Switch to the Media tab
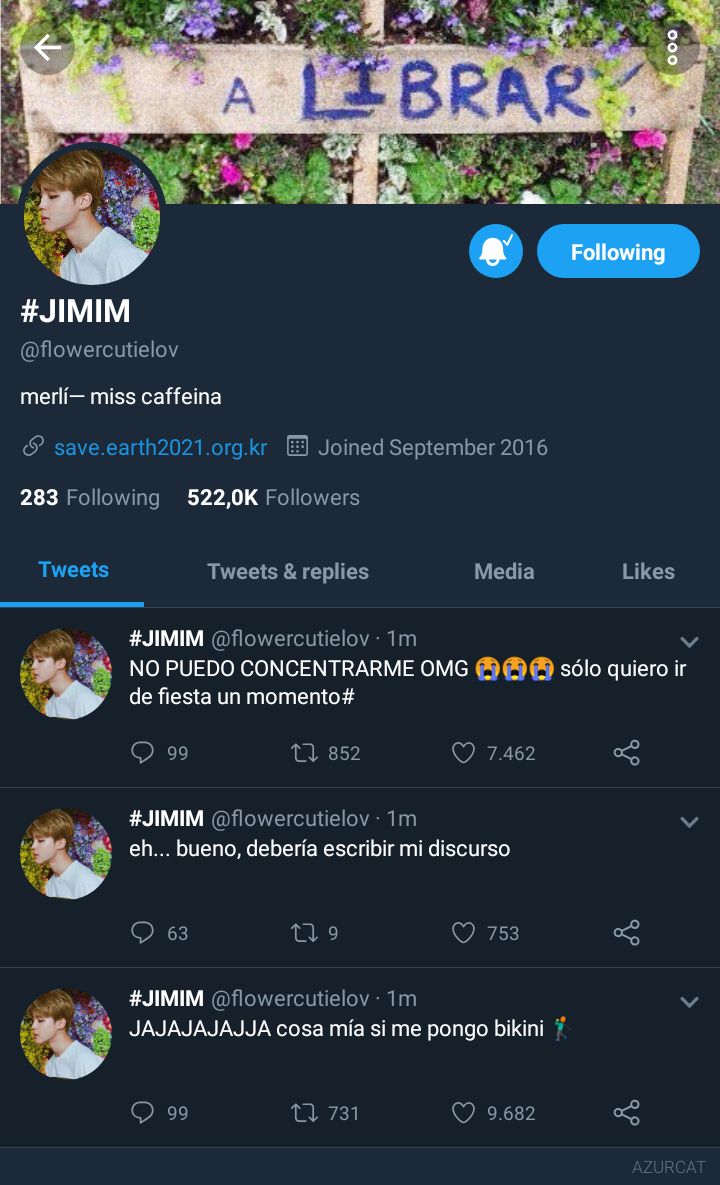The width and height of the screenshot is (720, 1185). click(x=504, y=571)
